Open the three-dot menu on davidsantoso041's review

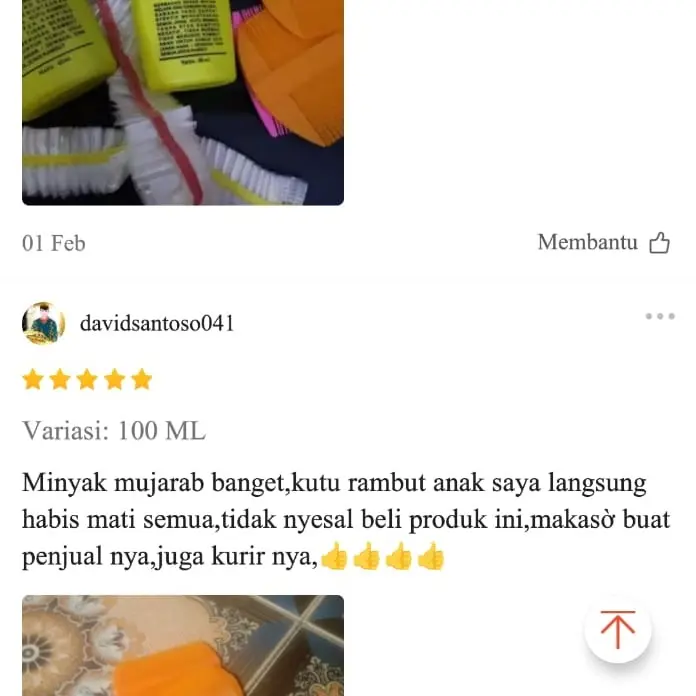click(660, 317)
